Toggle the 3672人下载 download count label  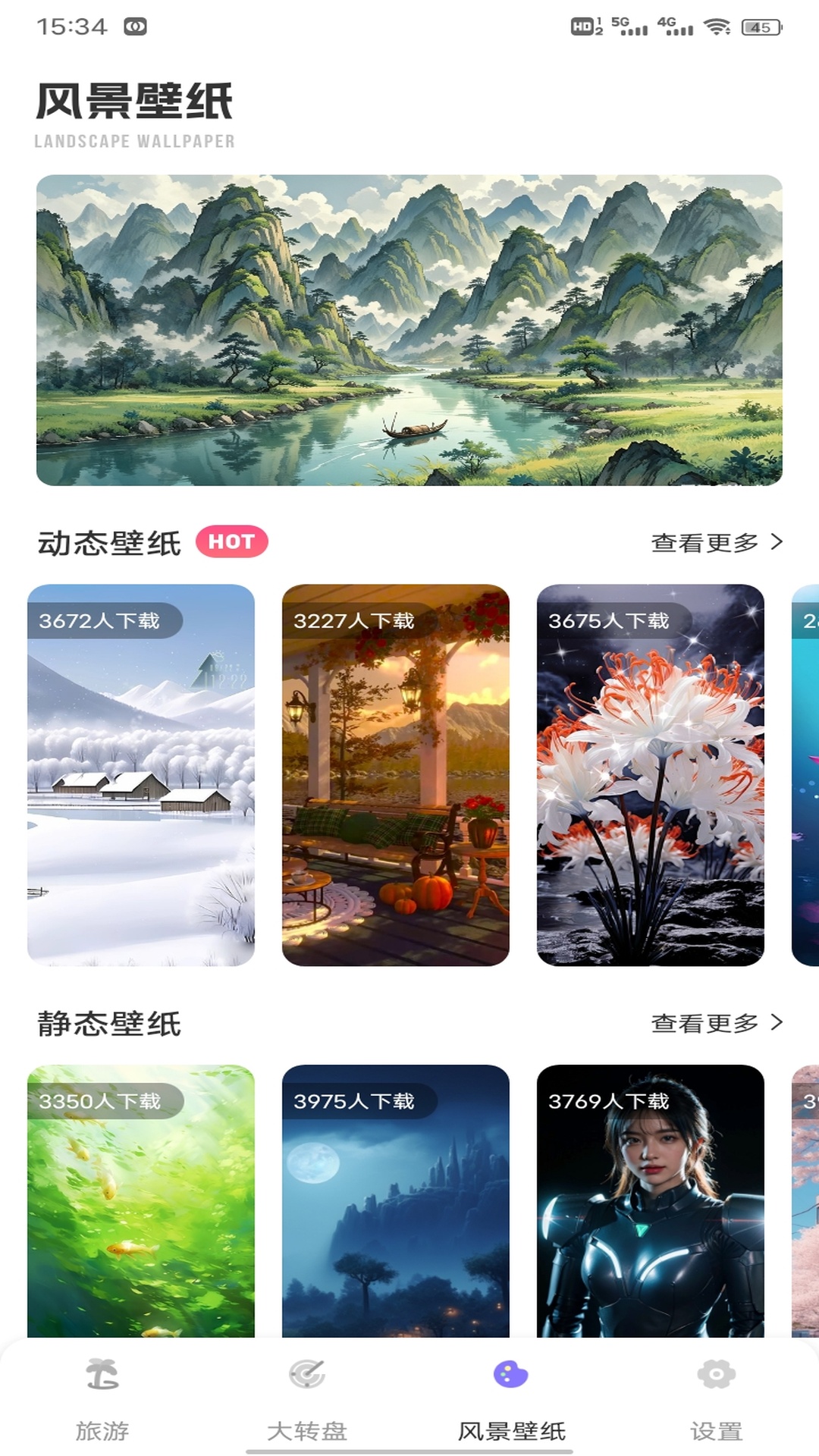click(x=101, y=620)
